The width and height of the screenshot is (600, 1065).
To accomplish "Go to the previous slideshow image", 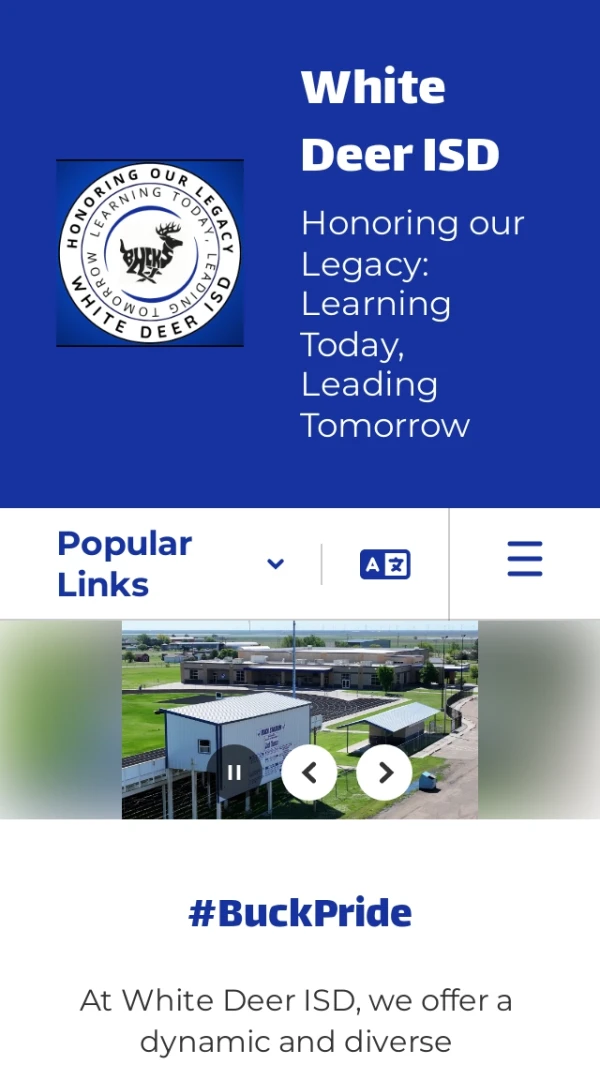I will [x=309, y=772].
